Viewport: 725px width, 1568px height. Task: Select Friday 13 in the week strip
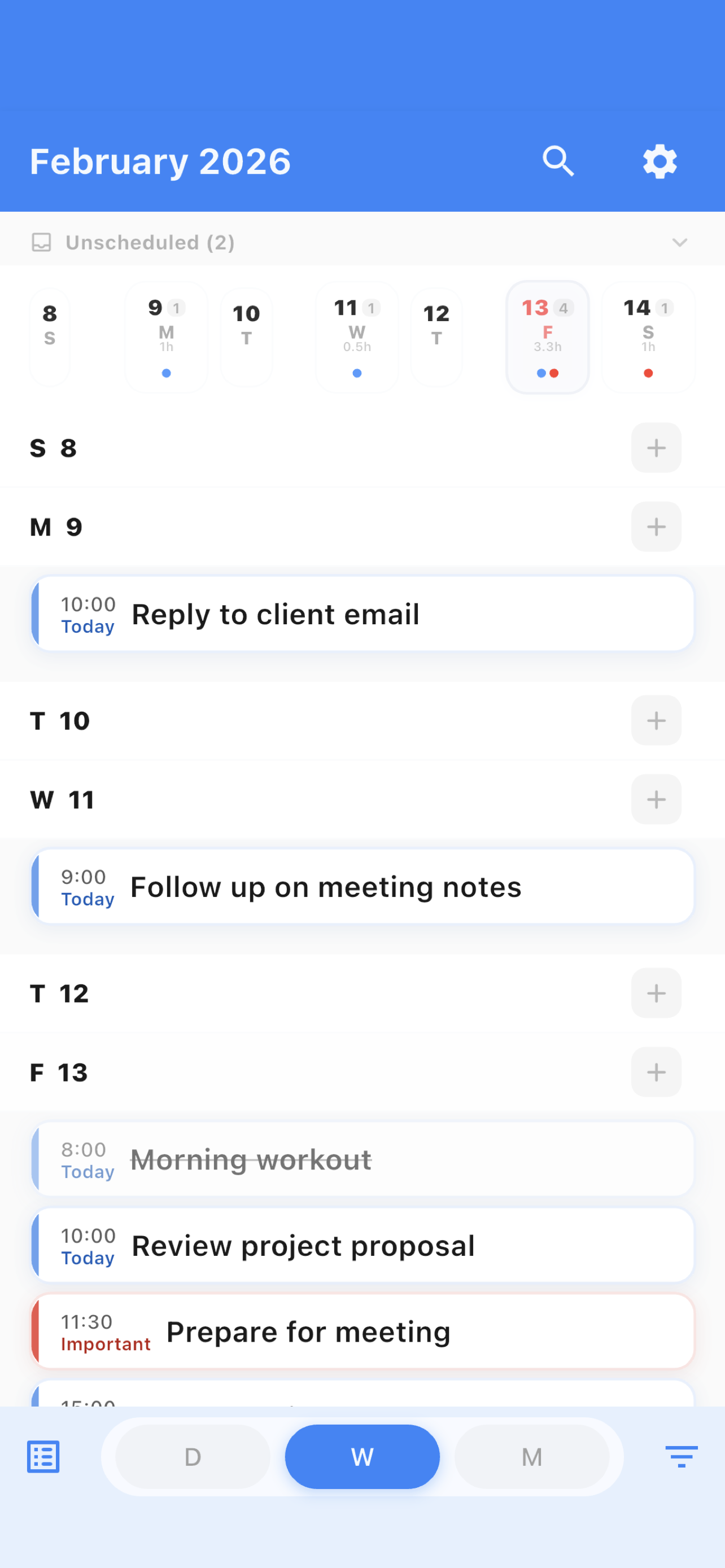[547, 336]
